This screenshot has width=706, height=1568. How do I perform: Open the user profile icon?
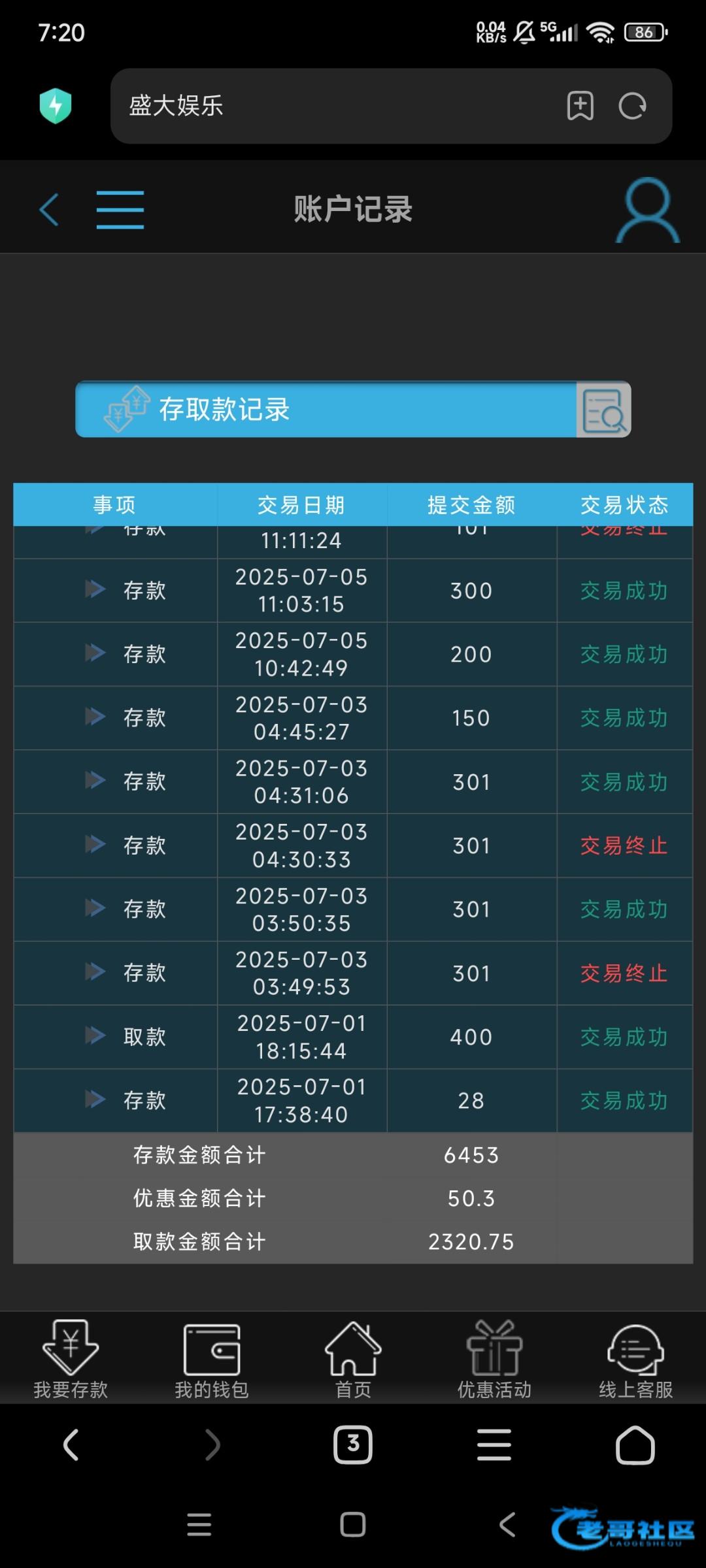pyautogui.click(x=648, y=210)
